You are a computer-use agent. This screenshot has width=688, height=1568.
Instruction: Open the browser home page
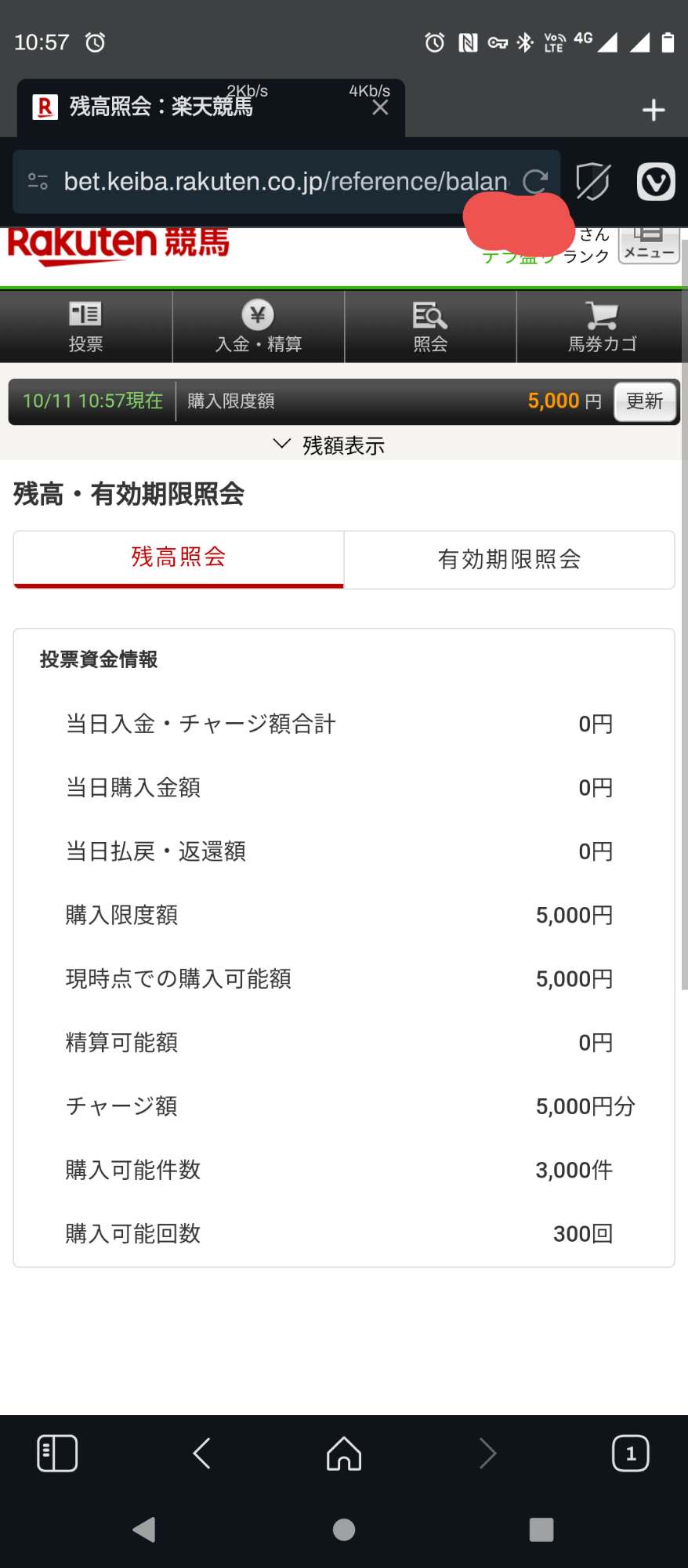[x=344, y=1454]
